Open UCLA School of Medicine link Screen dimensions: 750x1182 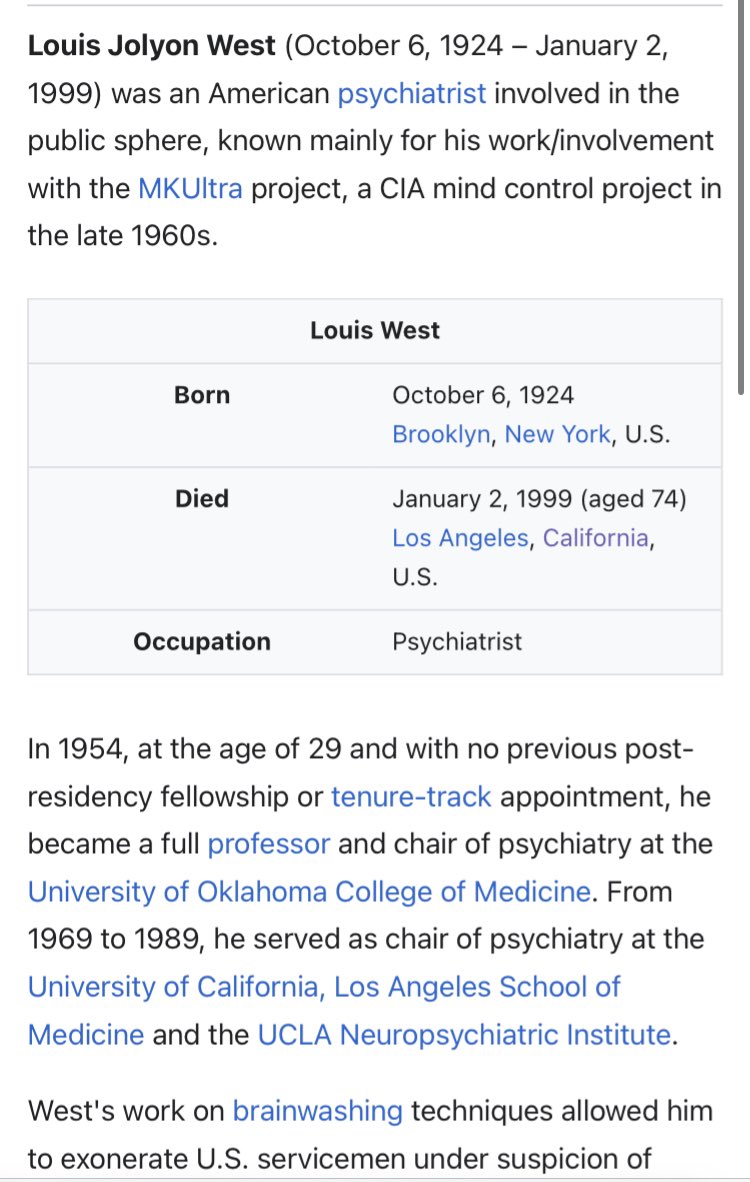coord(324,987)
